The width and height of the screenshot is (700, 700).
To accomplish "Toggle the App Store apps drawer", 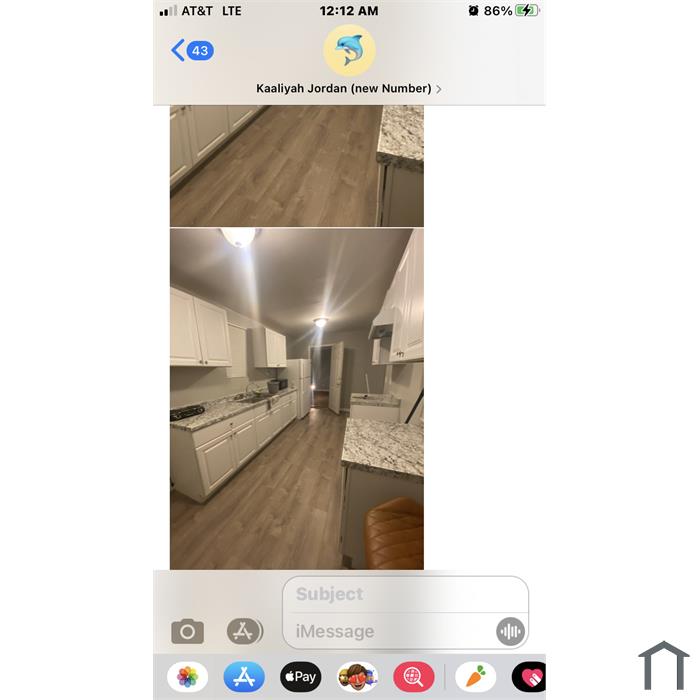I will pyautogui.click(x=244, y=631).
